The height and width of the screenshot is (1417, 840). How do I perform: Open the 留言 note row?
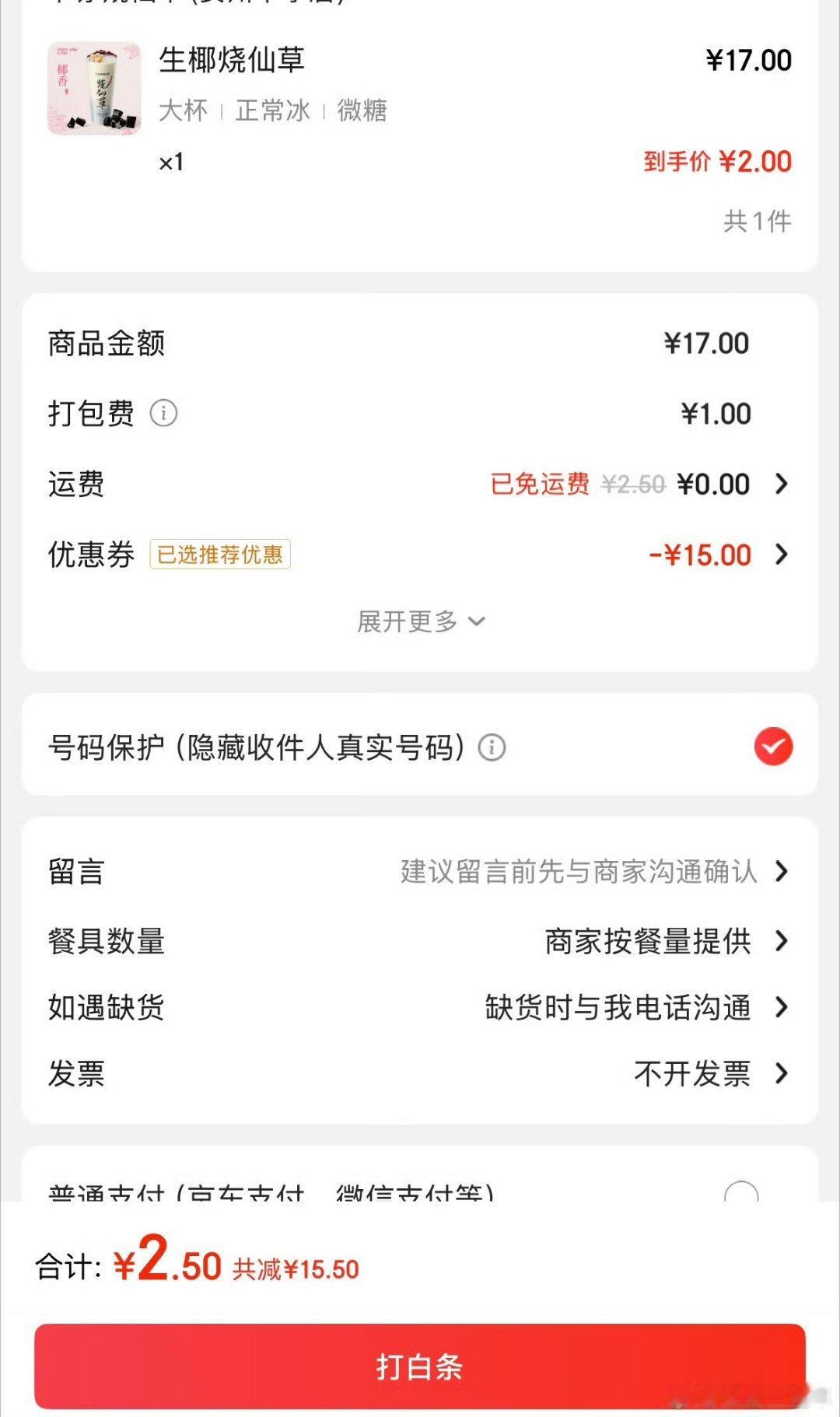coord(420,871)
